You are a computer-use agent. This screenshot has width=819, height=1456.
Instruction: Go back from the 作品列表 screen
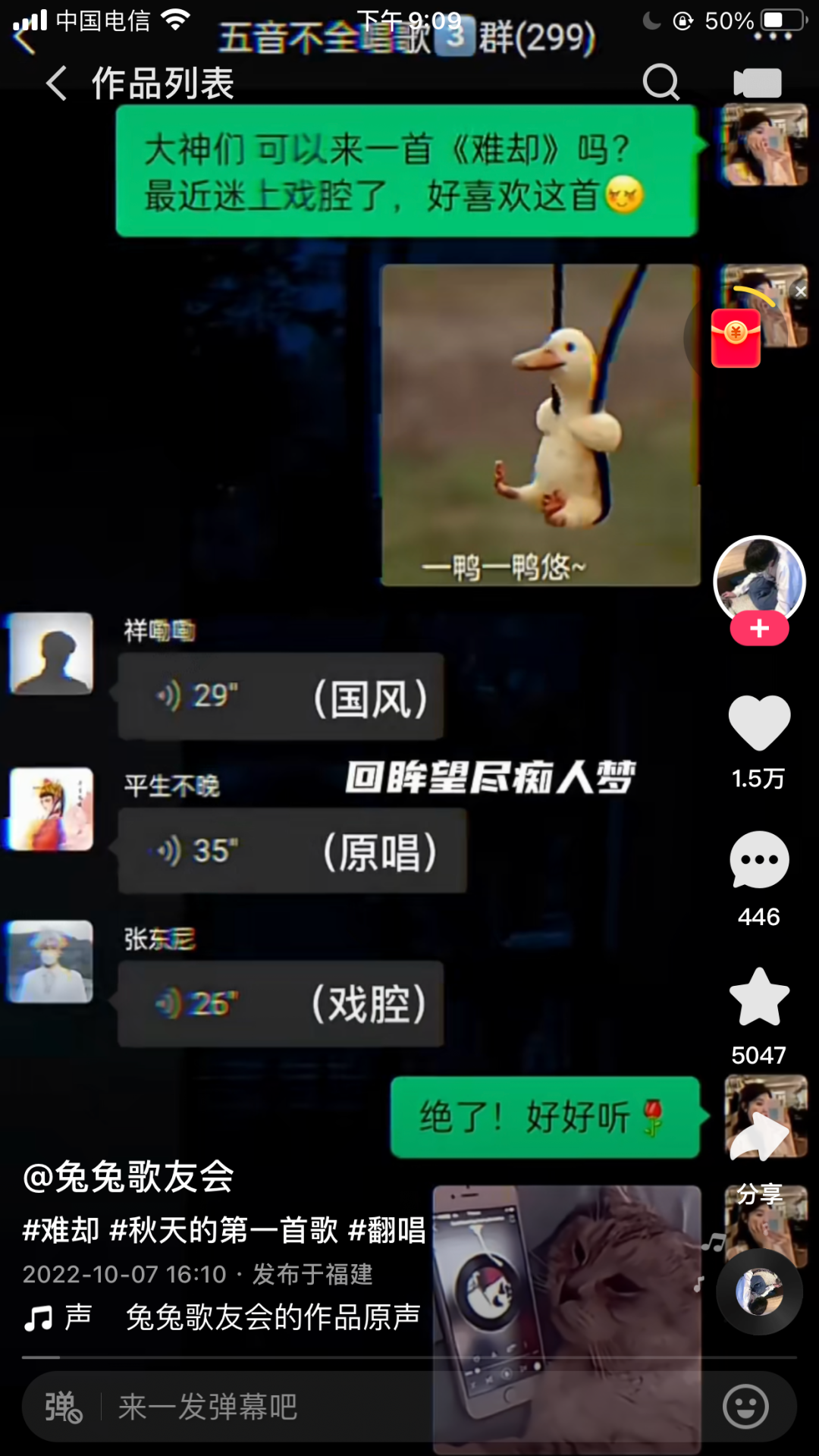[56, 83]
